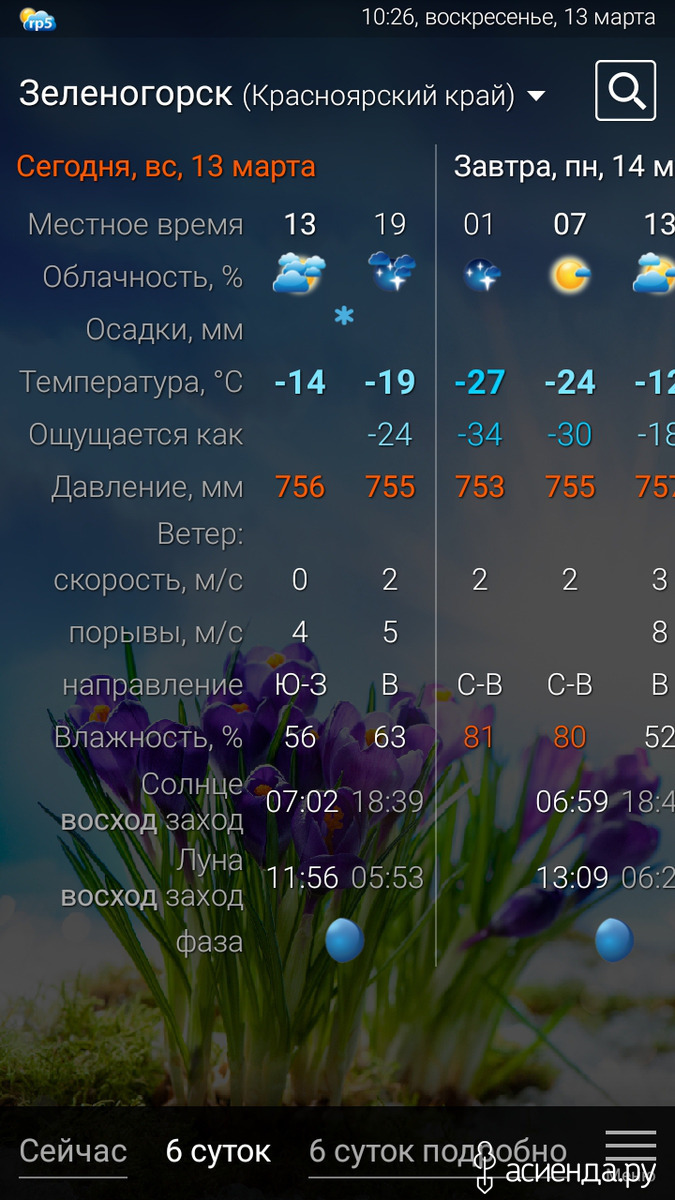675x1200 pixels.
Task: Open the hamburger menu button
Action: [x=631, y=1150]
